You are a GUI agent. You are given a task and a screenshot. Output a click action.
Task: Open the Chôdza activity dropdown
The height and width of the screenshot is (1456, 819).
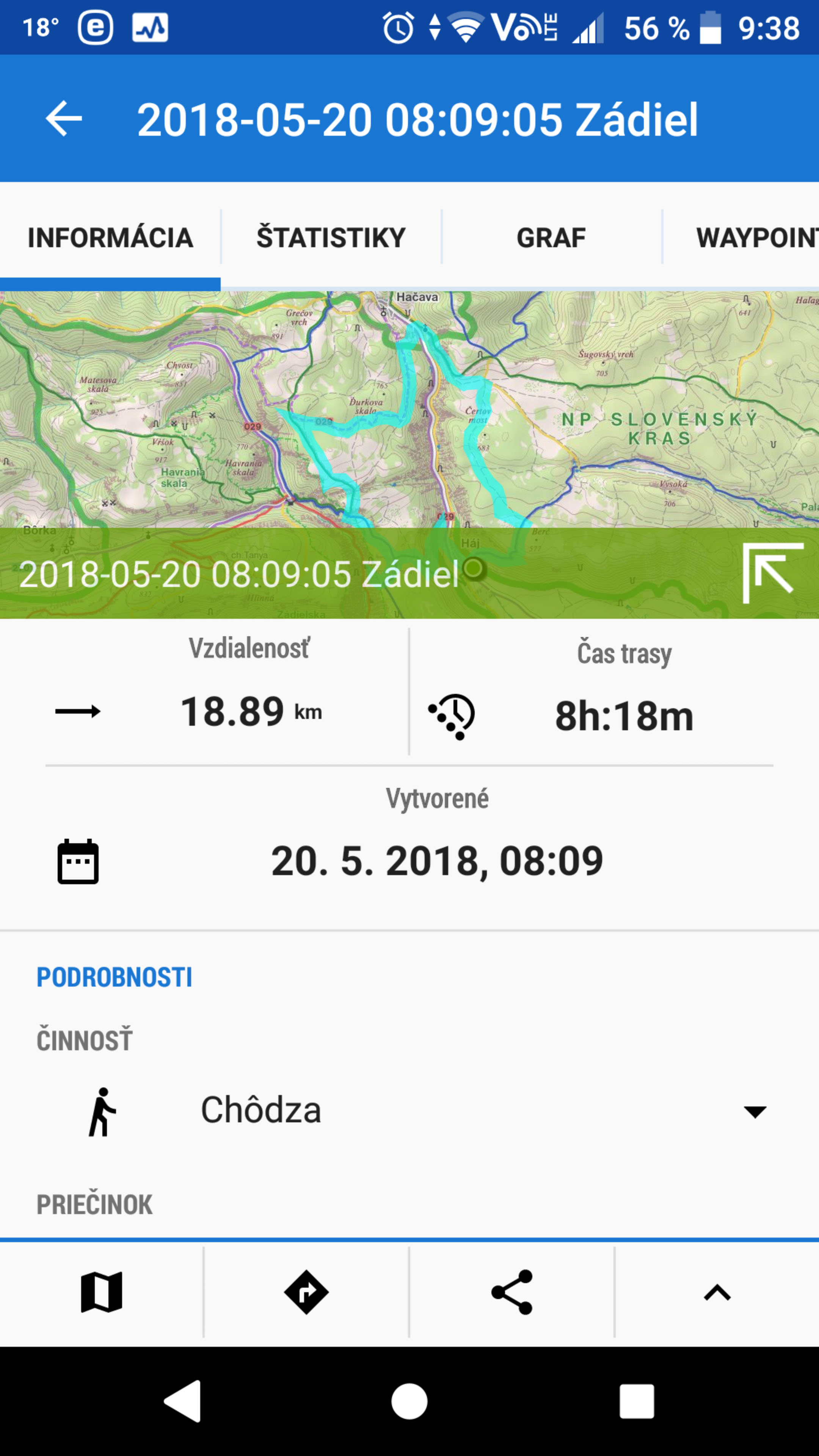click(x=754, y=1111)
